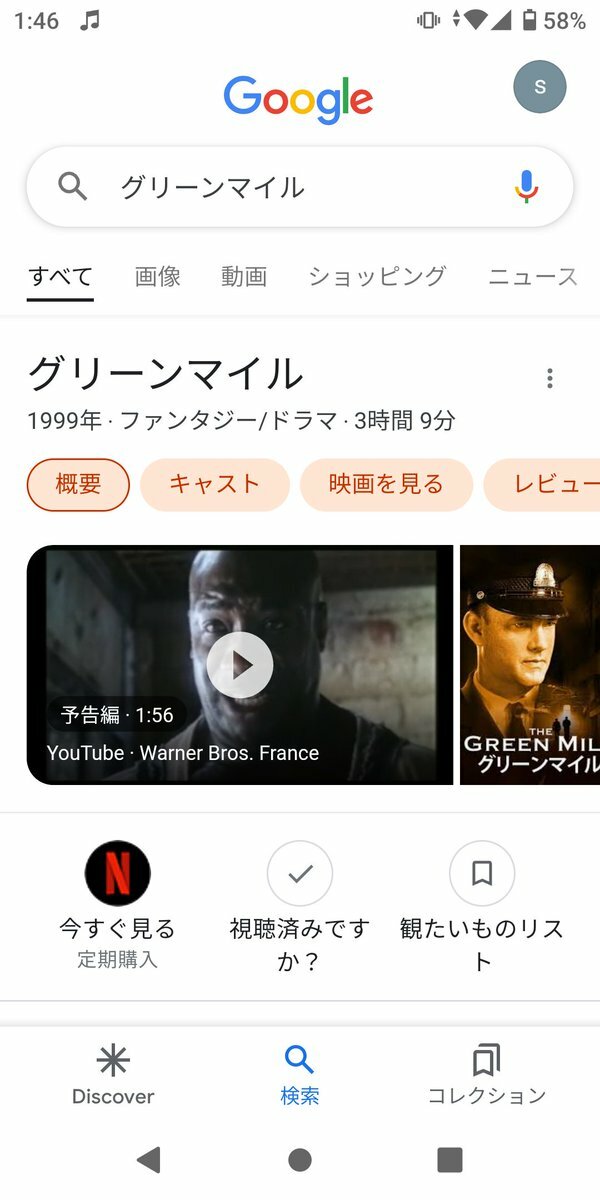The width and height of the screenshot is (600, 1200).
Task: Tap the system back button
Action: (x=149, y=1160)
